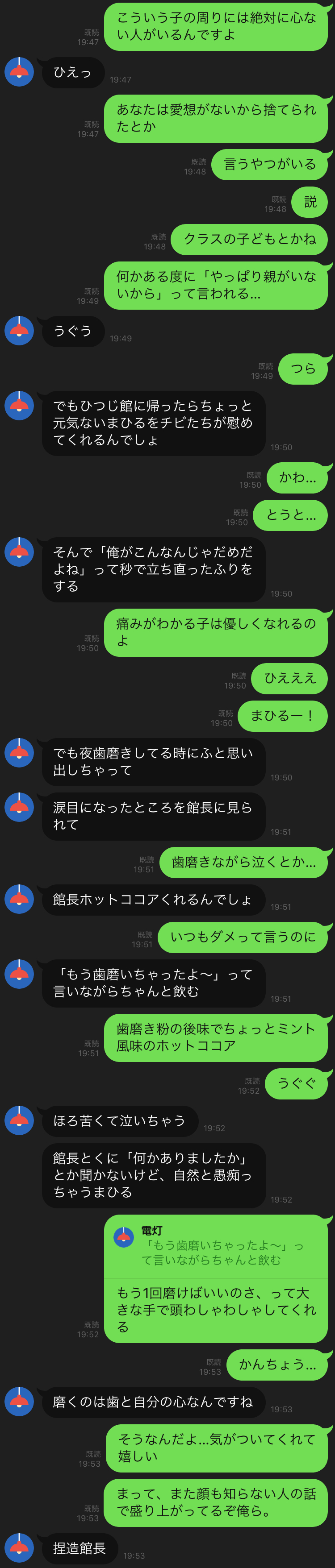Tap the avatar next to うぐう
The image size is (335, 1568).
pos(20,331)
